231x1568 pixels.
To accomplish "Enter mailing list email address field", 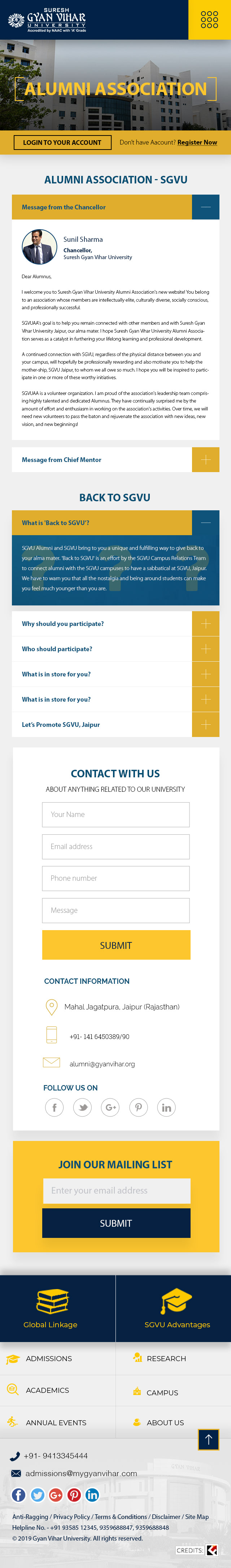I will pos(117,1191).
